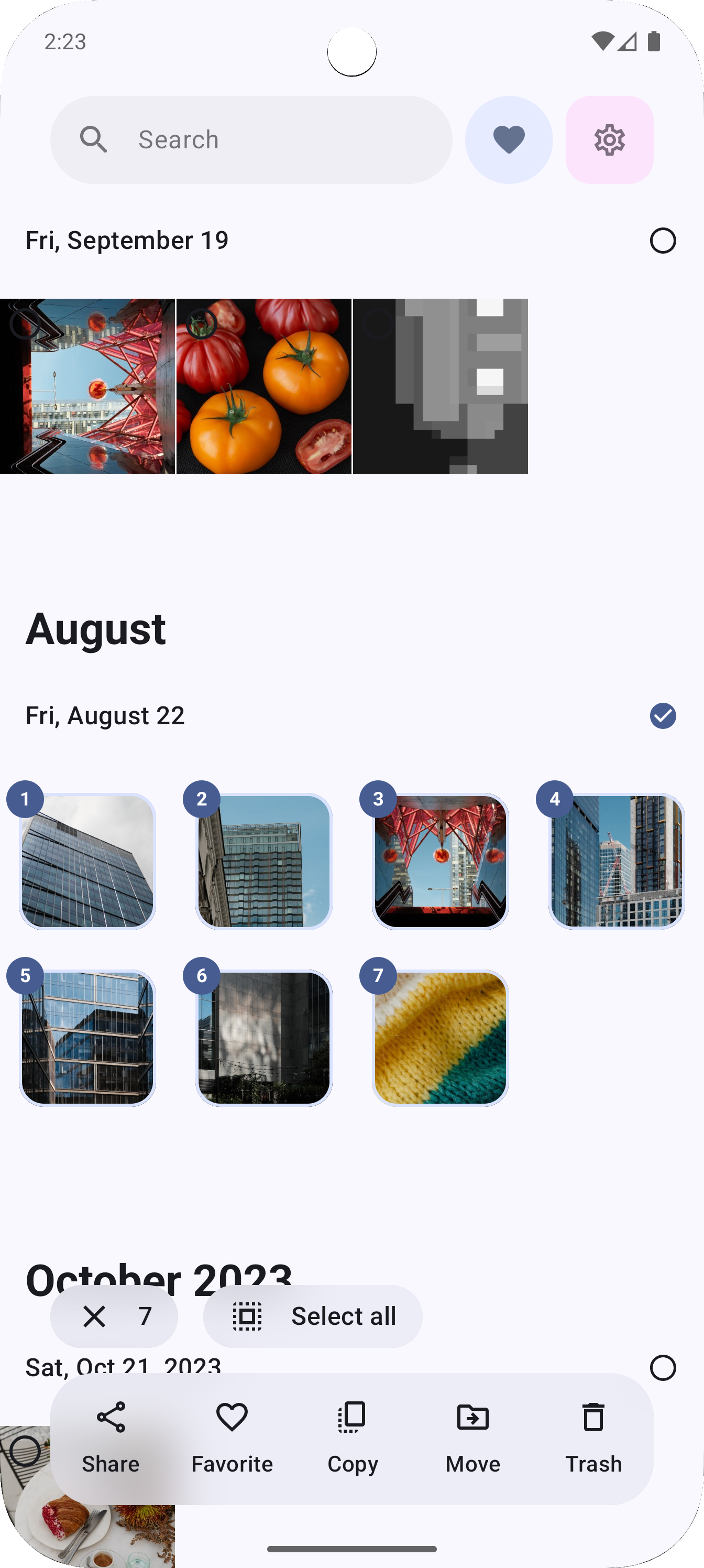Select all photos from Sat, Oct 21, 2023
The width and height of the screenshot is (704, 1568).
pos(663,1367)
